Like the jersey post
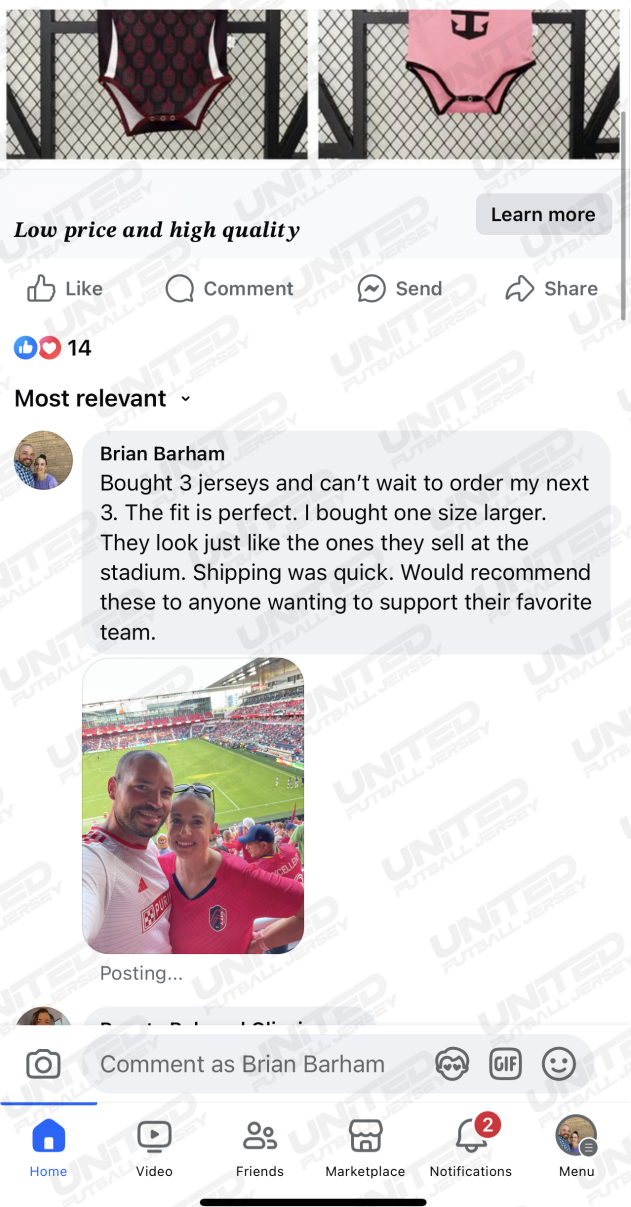This screenshot has width=631, height=1207. point(65,289)
